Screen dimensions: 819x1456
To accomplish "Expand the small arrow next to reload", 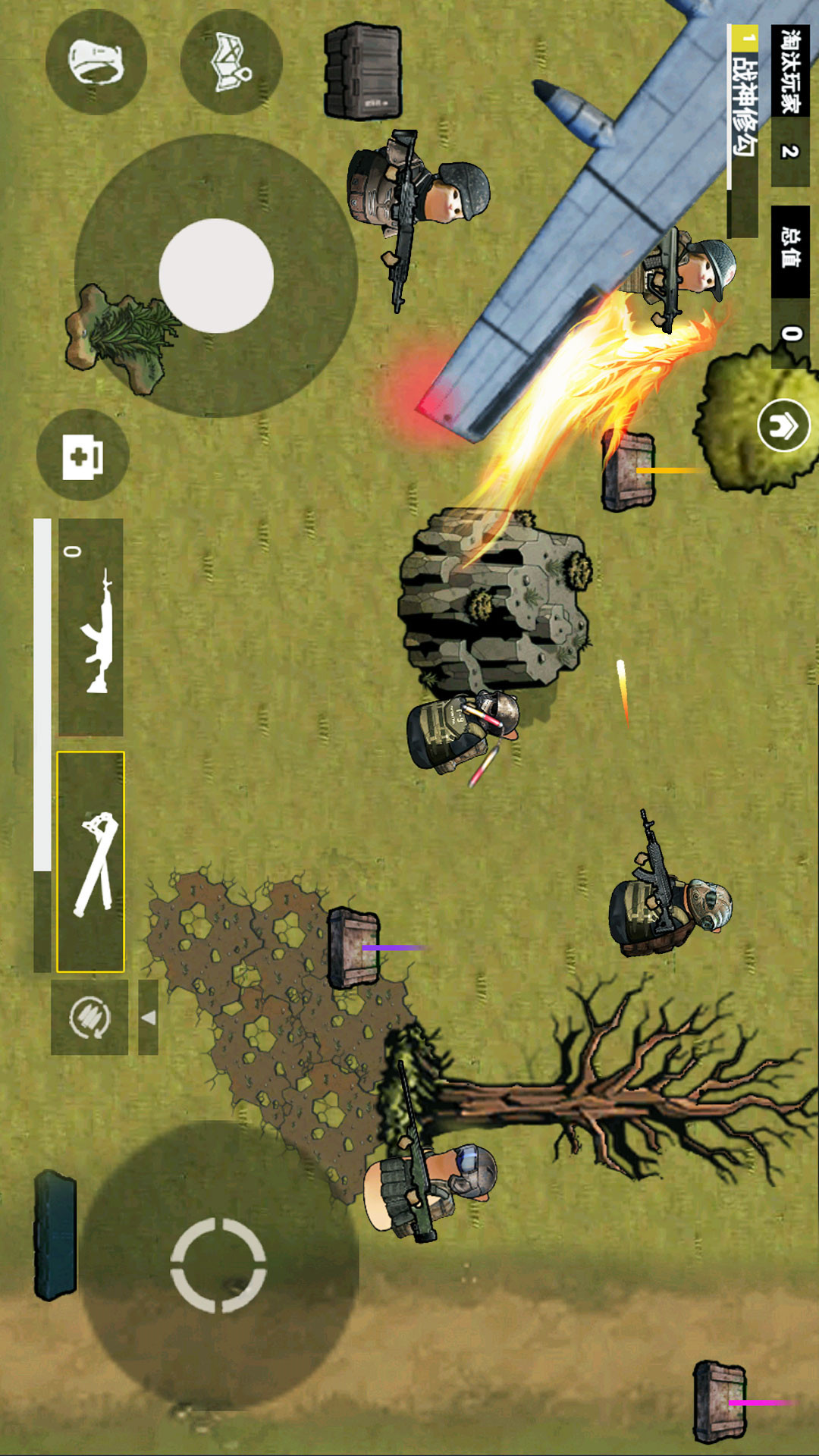I will pyautogui.click(x=149, y=1018).
